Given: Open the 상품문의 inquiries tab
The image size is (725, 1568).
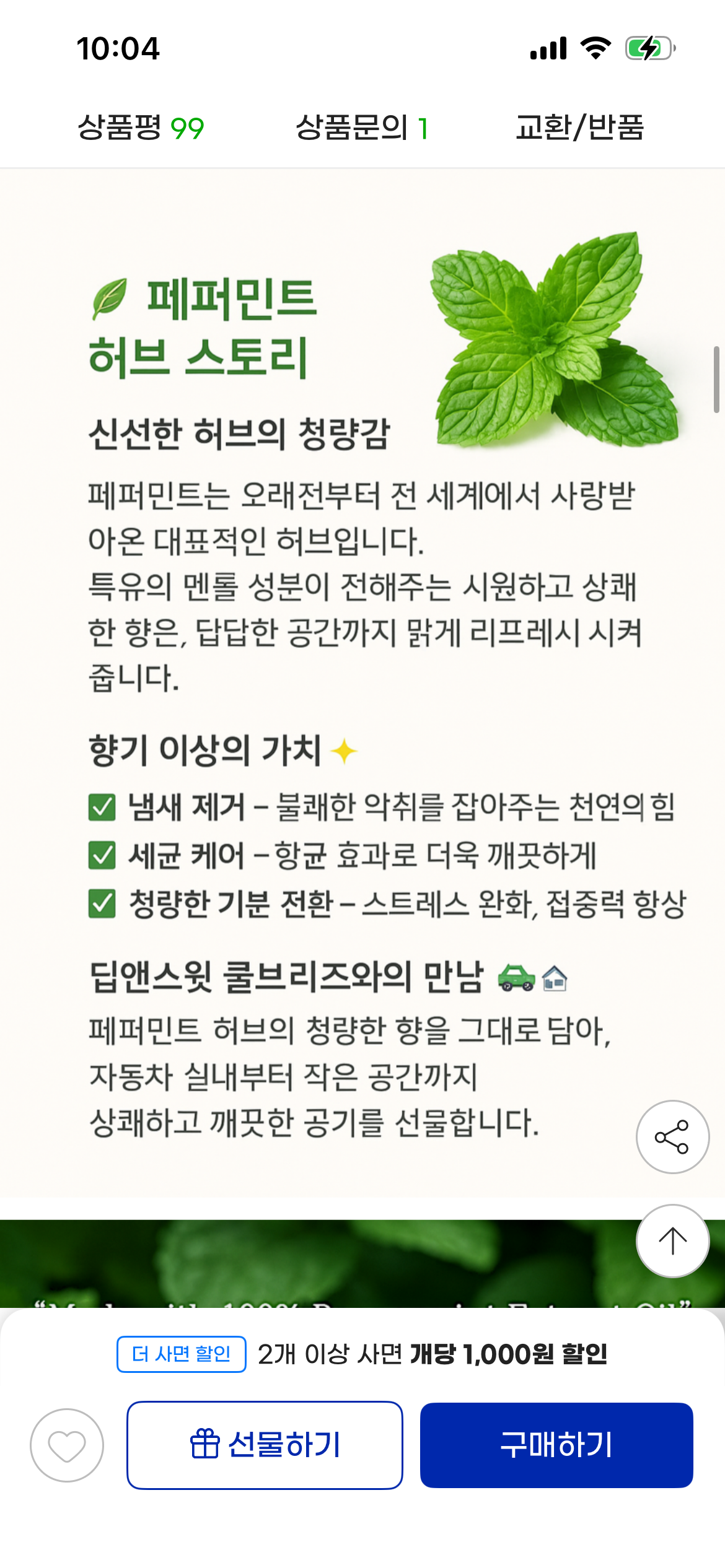Looking at the screenshot, I should click(362, 128).
